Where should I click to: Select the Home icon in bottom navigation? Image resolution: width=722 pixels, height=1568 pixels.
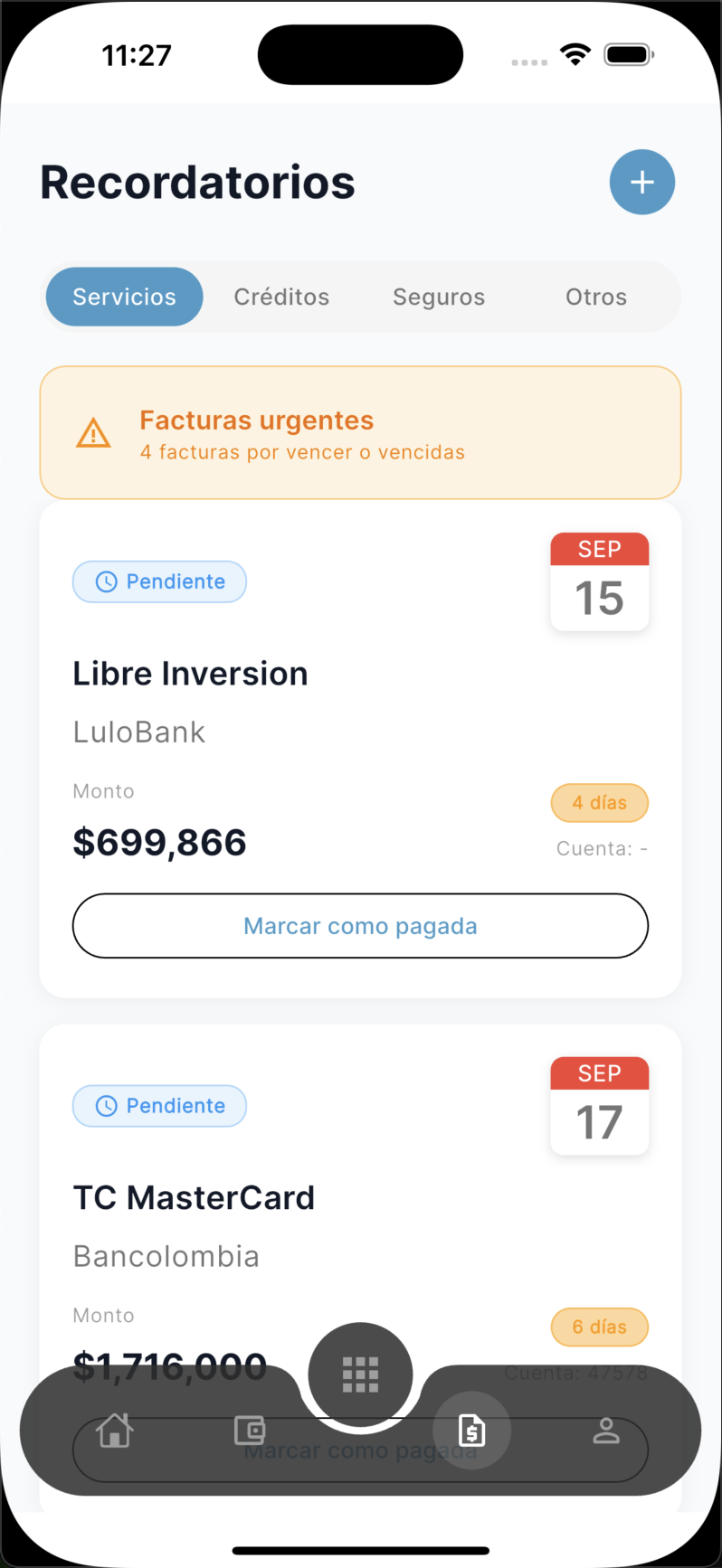click(114, 1431)
